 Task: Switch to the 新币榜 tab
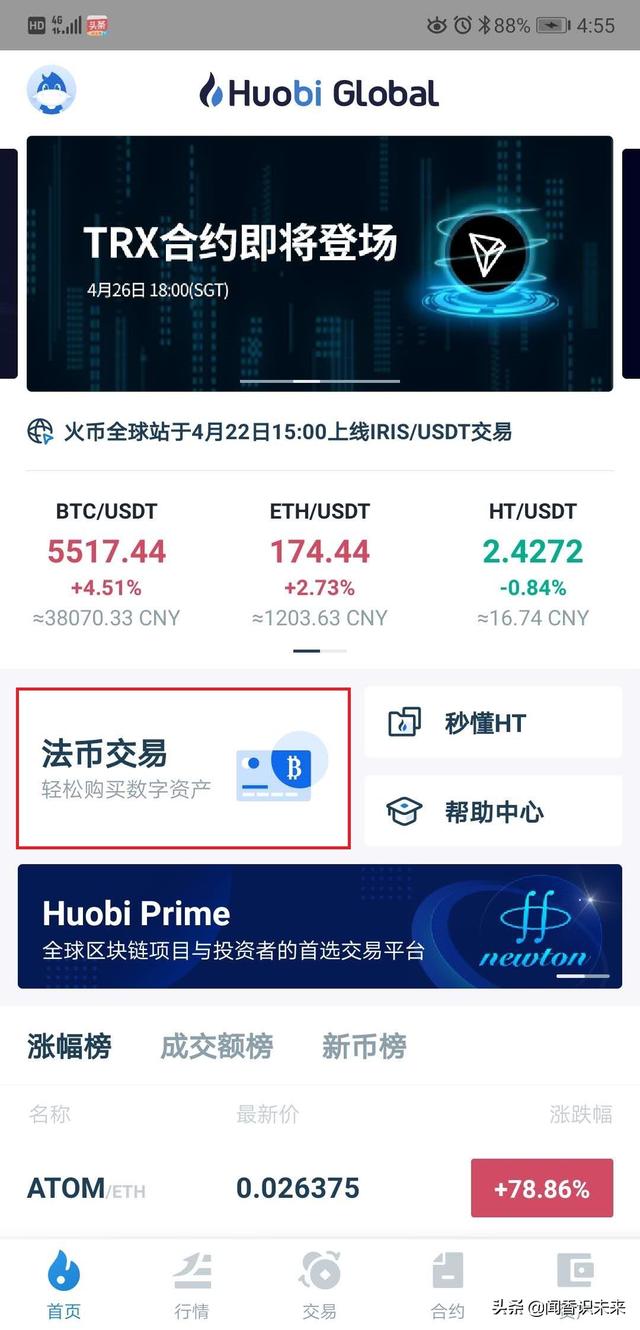click(364, 1047)
